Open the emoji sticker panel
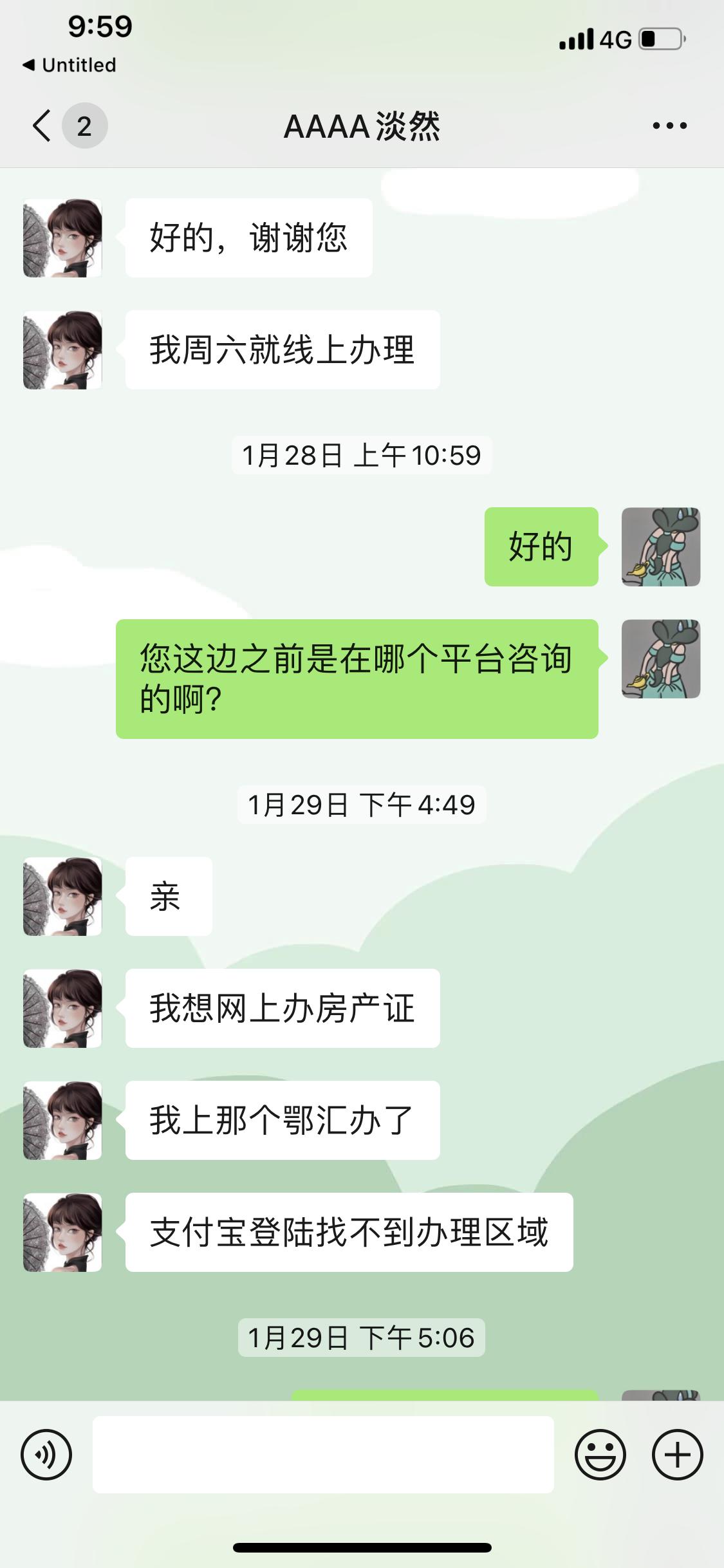The image size is (724, 1568). click(x=600, y=1455)
